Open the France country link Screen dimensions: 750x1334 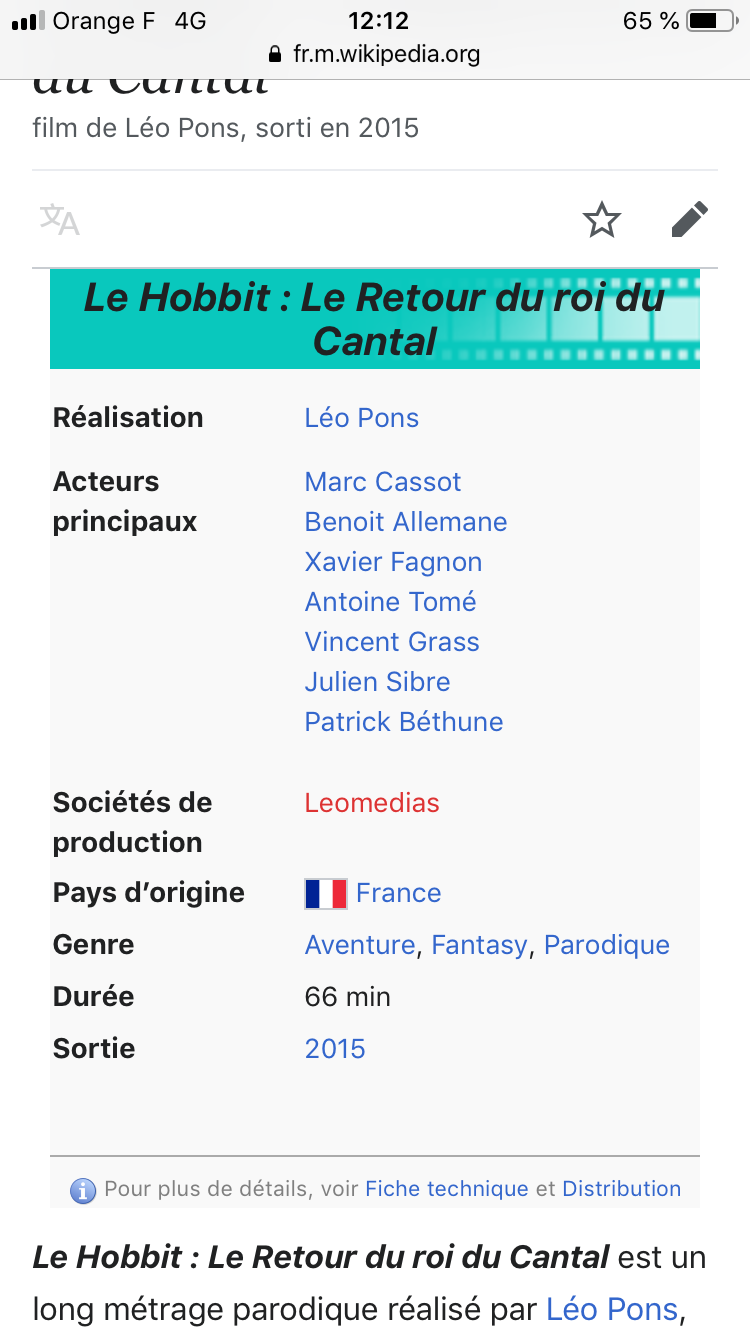(x=398, y=893)
